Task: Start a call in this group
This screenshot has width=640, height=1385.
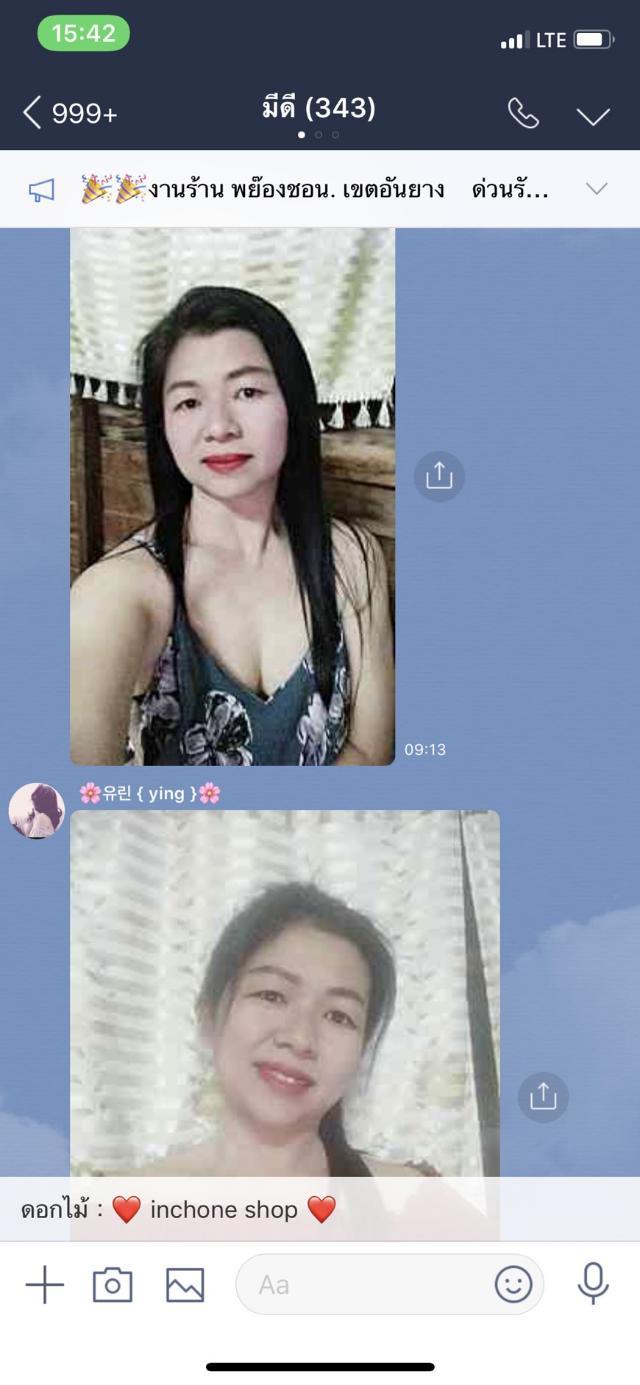Action: (x=523, y=114)
